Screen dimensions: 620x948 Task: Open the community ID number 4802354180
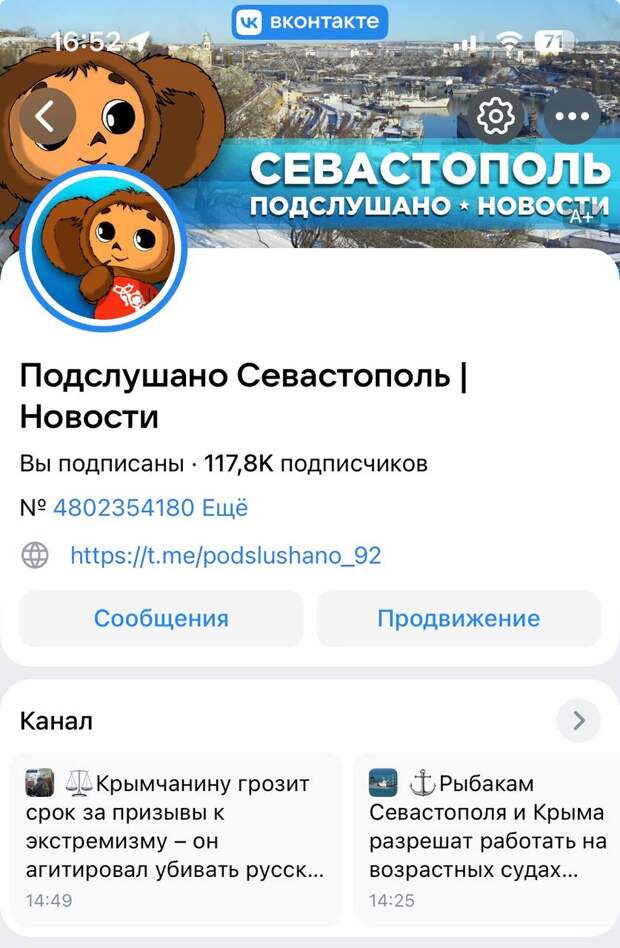pyautogui.click(x=123, y=508)
